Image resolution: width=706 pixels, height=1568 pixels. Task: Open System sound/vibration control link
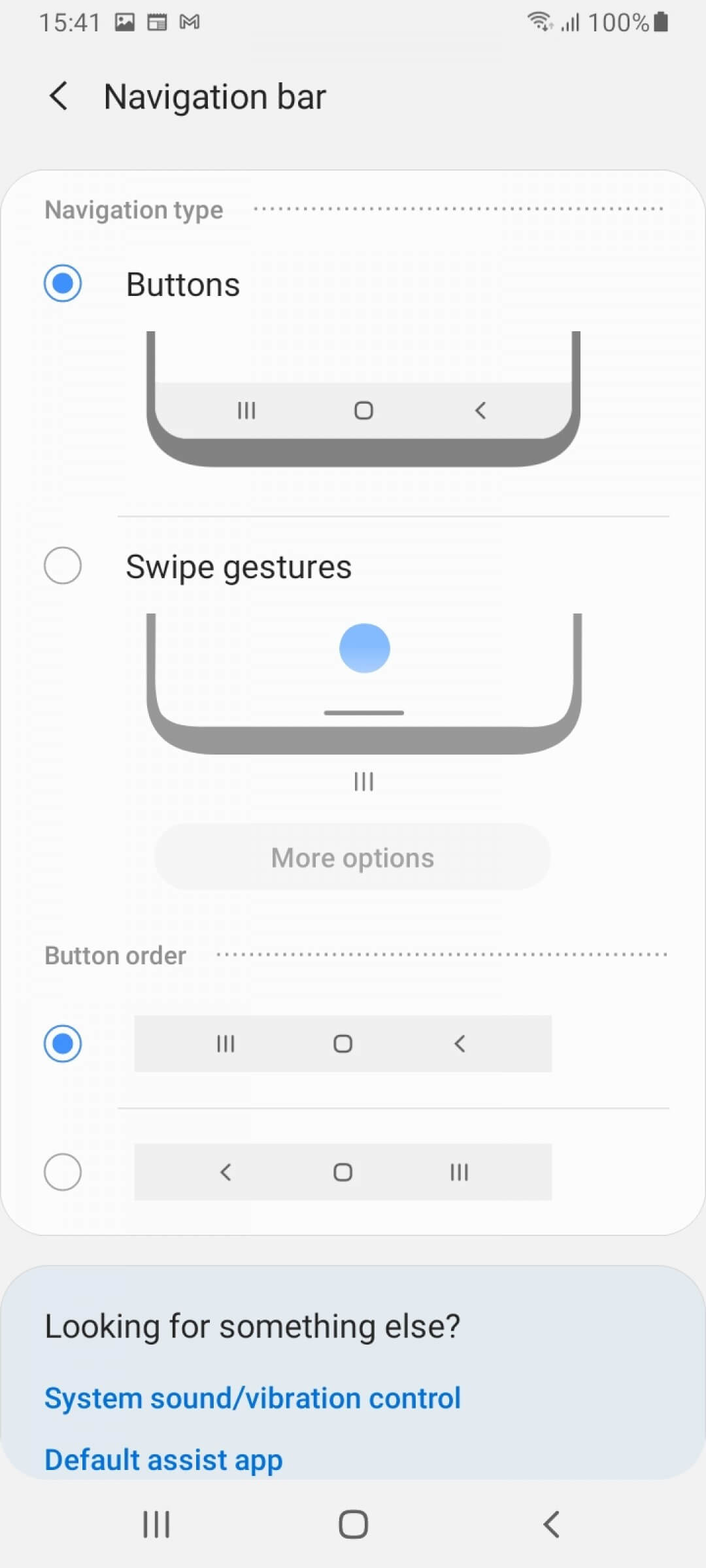[252, 1398]
